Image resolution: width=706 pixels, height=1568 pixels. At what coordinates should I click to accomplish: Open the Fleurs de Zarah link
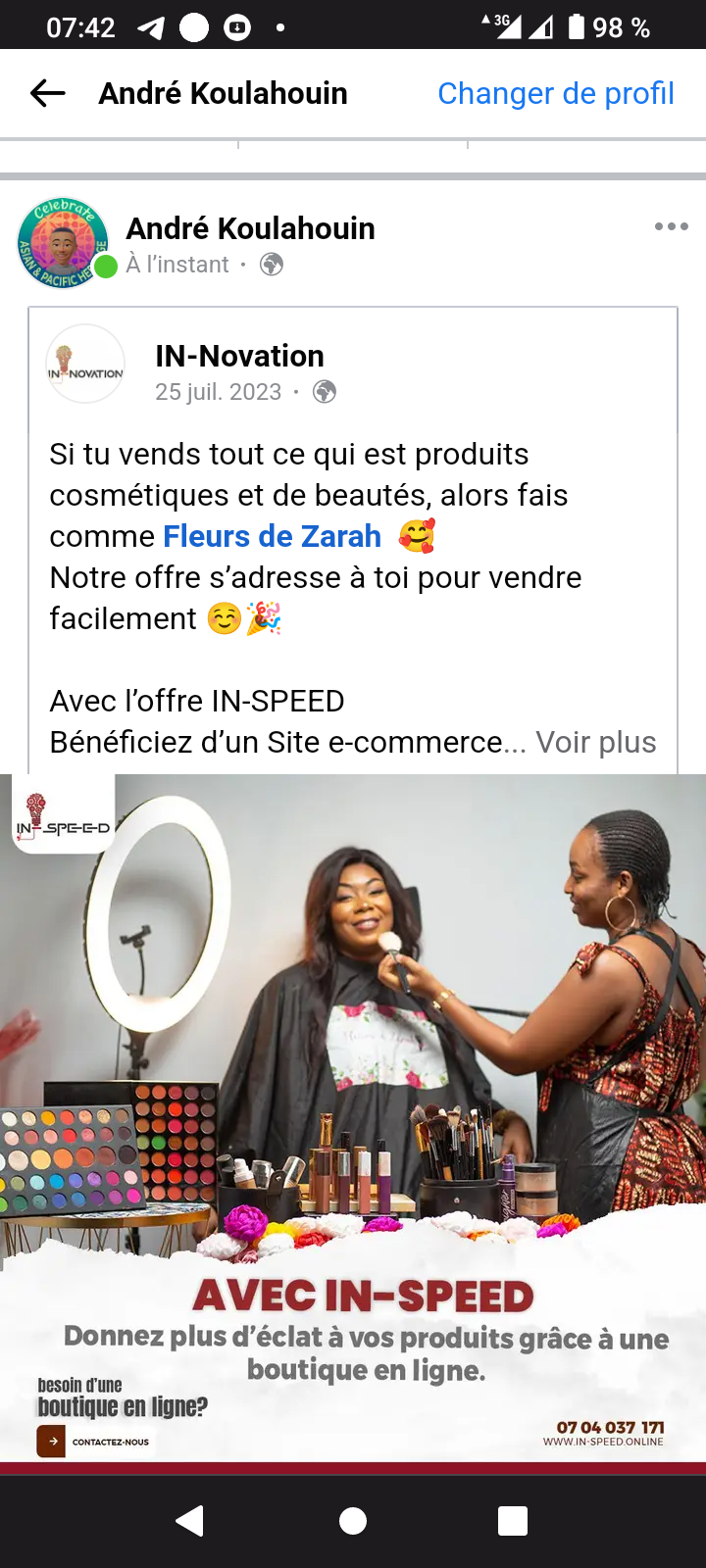272,536
